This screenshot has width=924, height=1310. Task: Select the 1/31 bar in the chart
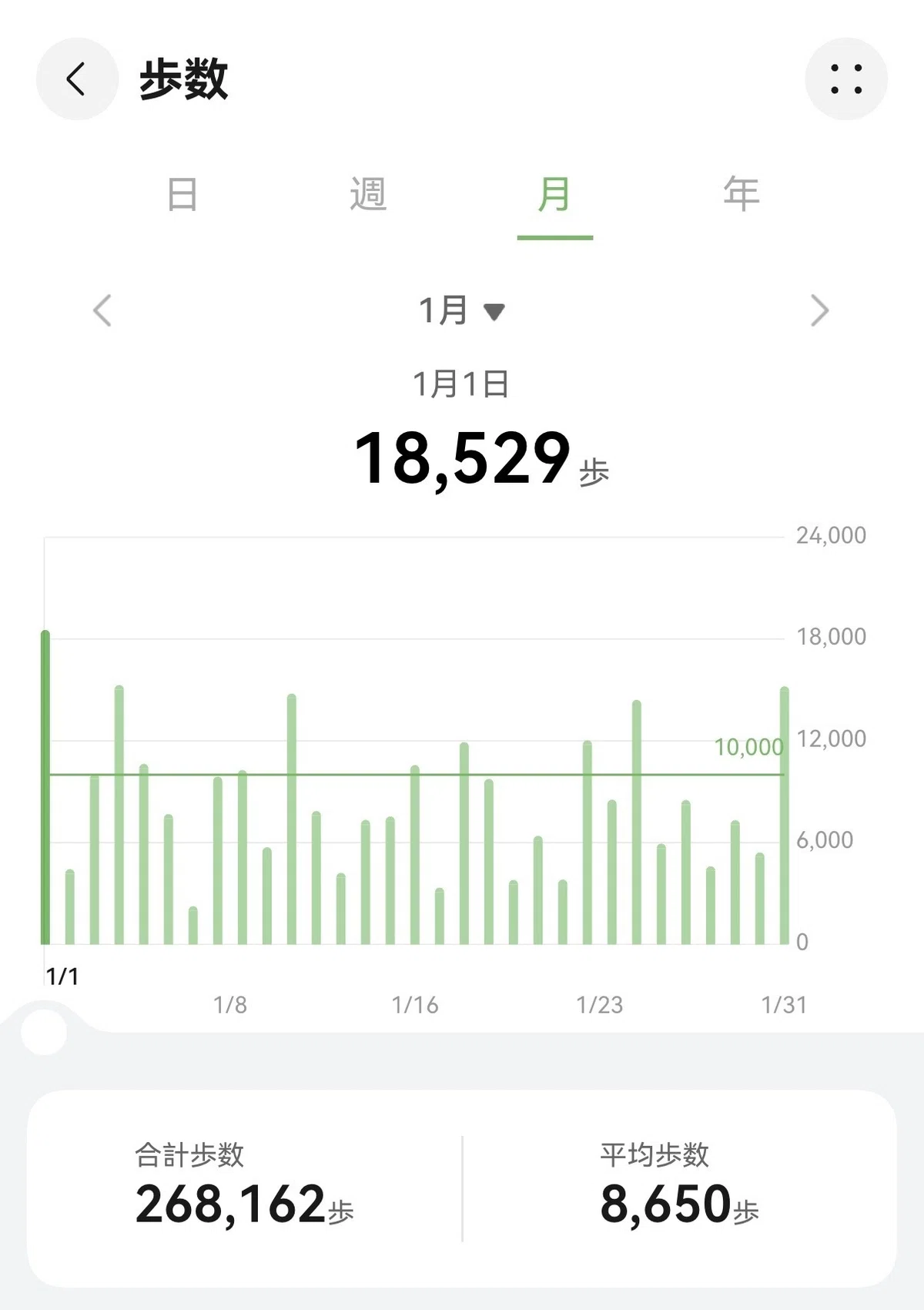pyautogui.click(x=785, y=816)
